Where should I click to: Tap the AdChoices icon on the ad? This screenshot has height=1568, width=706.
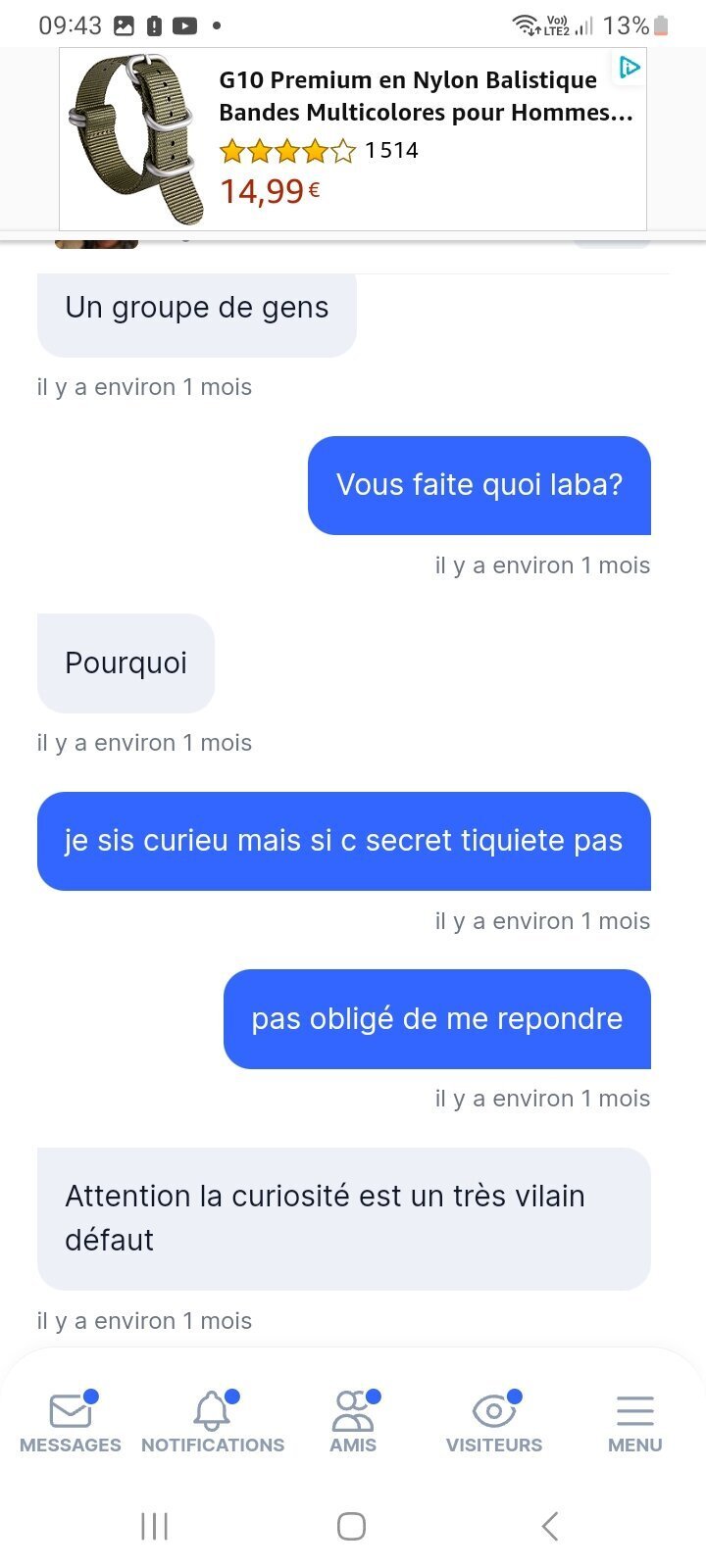[x=629, y=68]
